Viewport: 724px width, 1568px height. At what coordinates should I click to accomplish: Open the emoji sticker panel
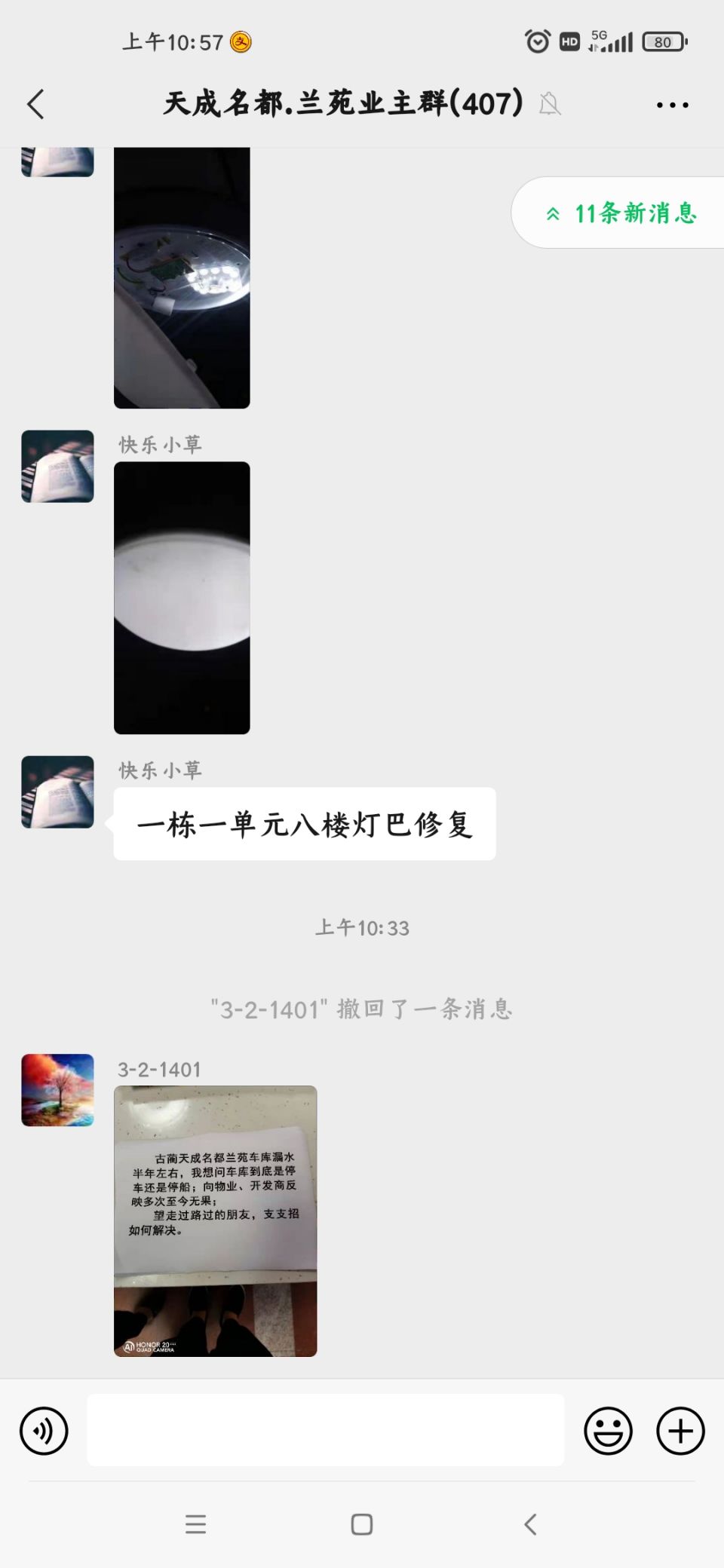[608, 1430]
